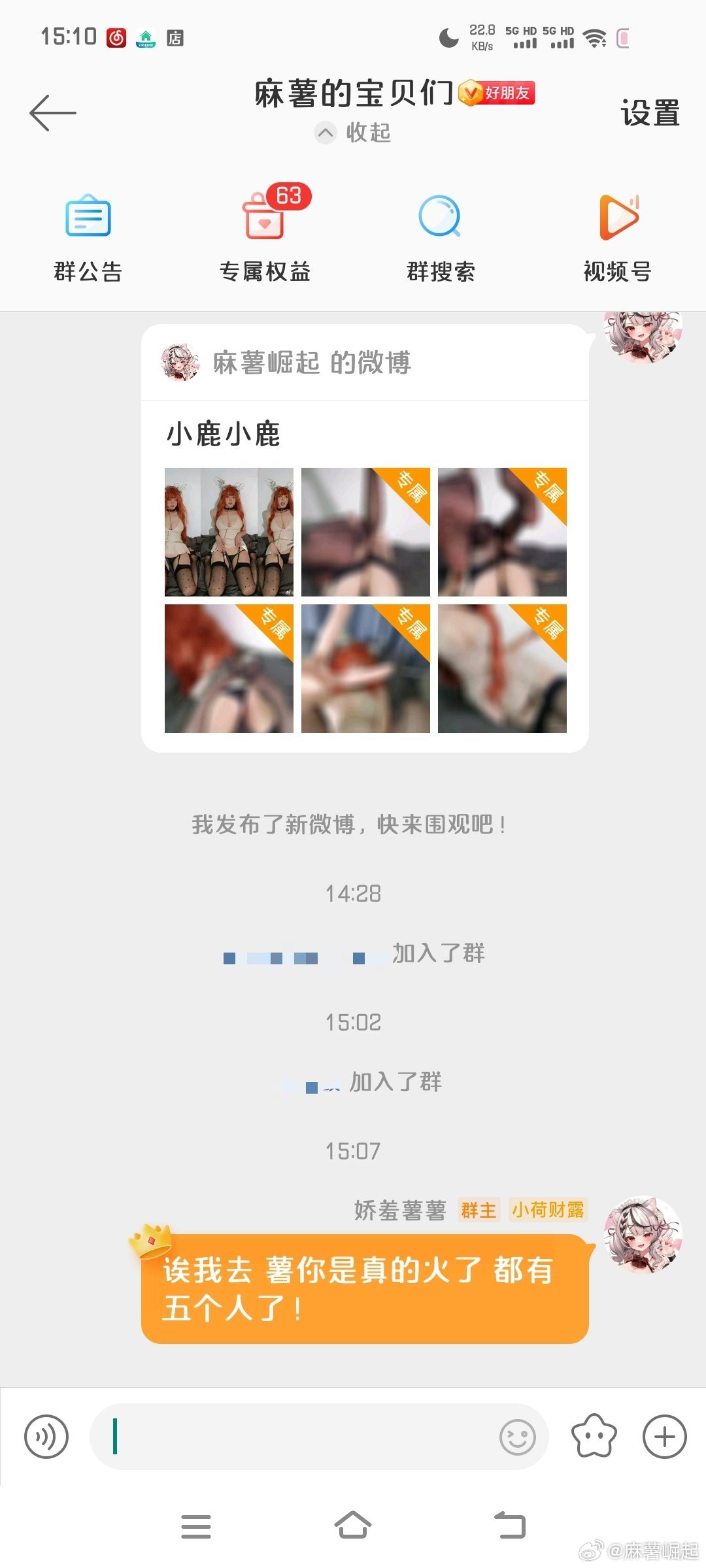The width and height of the screenshot is (706, 1568).
Task: Open more options with the plus icon
Action: (664, 1437)
